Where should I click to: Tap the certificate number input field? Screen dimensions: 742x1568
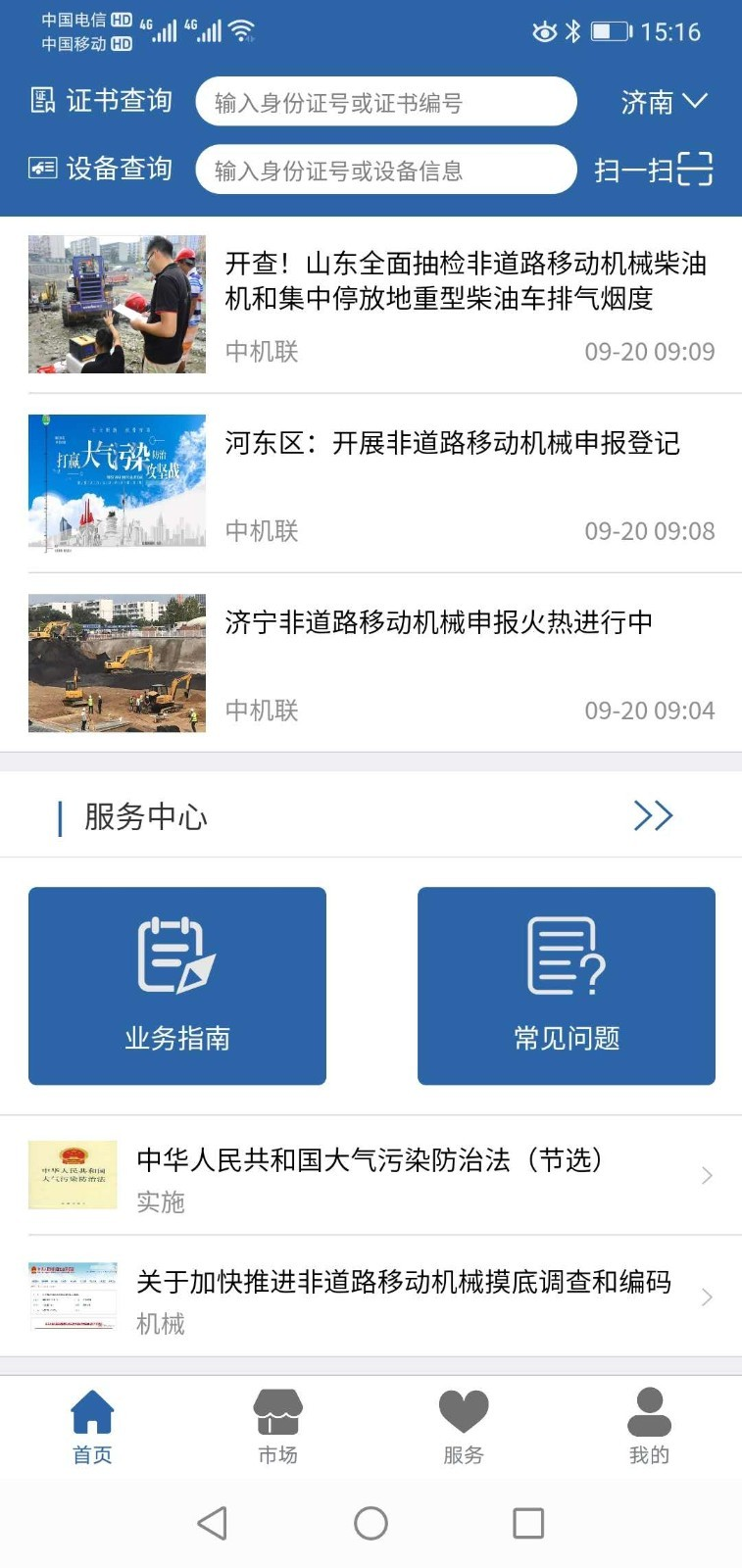pos(385,101)
